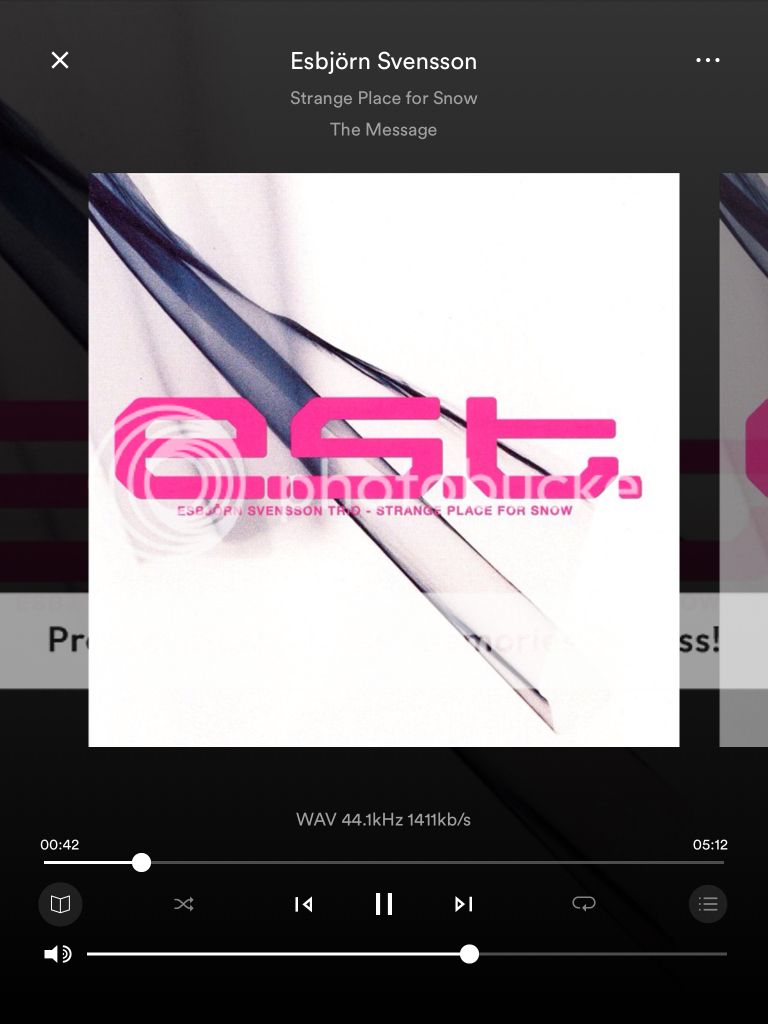Open the three-dot overflow menu

tap(707, 60)
